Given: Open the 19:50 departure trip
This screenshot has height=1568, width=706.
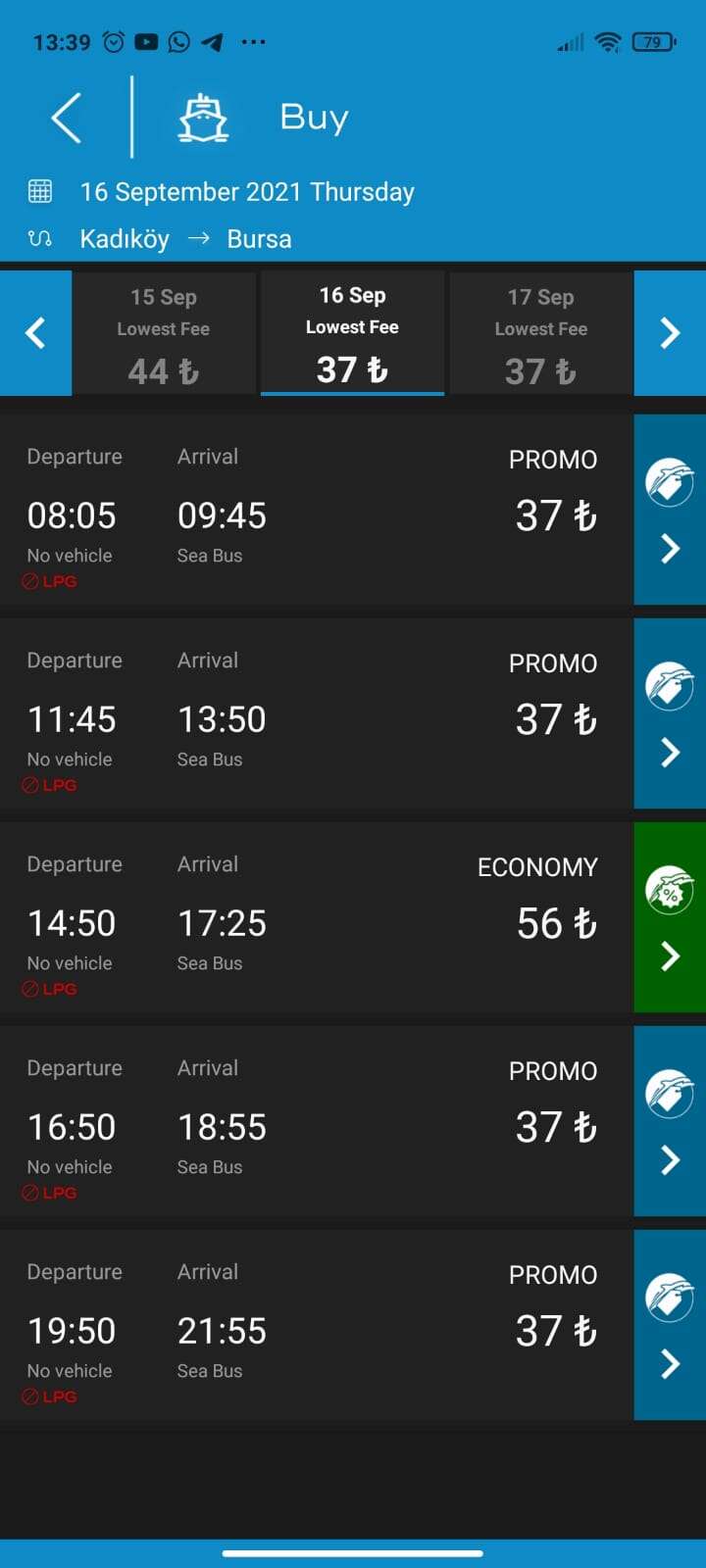Looking at the screenshot, I should tap(670, 1325).
